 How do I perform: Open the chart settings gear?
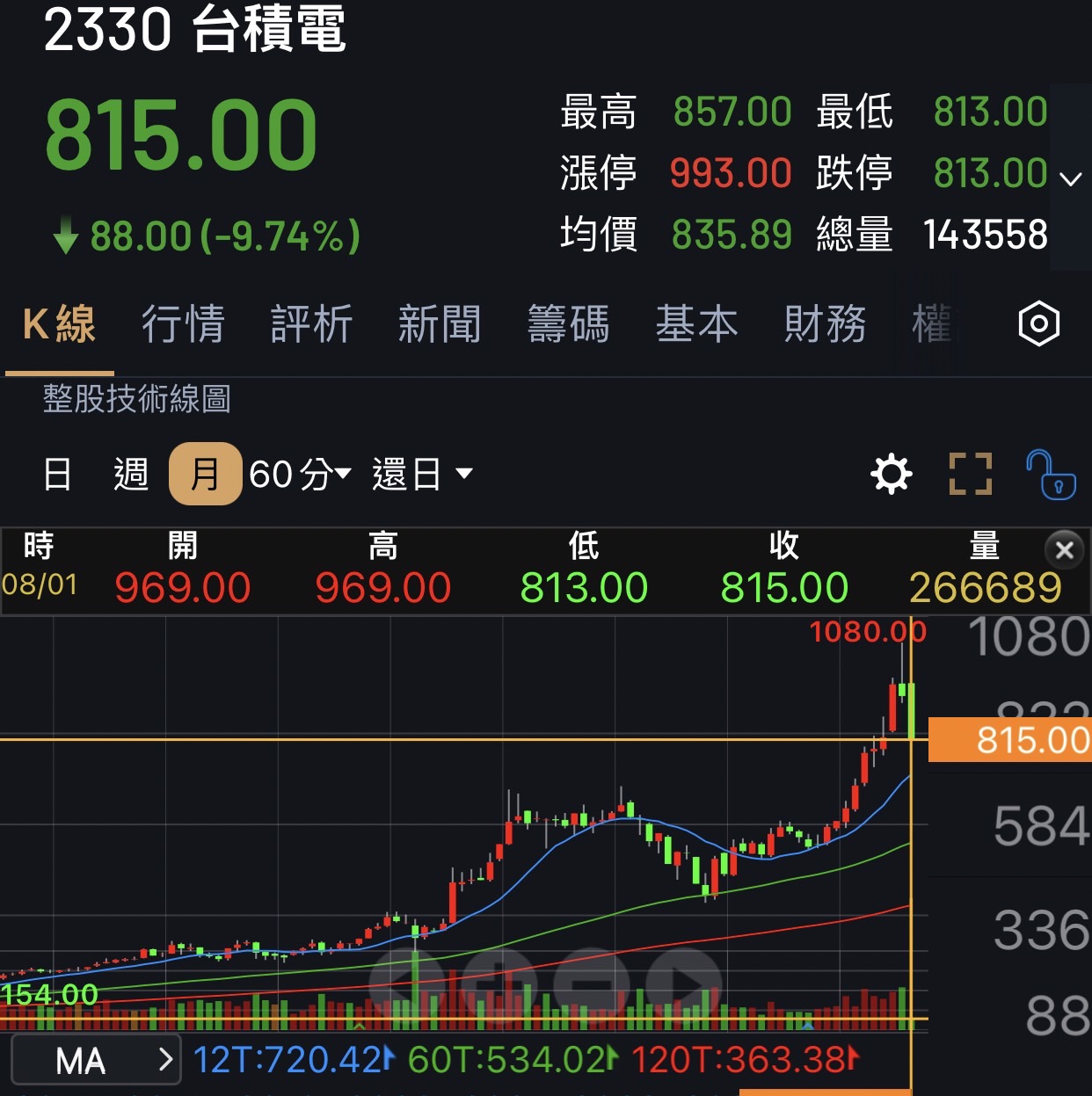[892, 474]
